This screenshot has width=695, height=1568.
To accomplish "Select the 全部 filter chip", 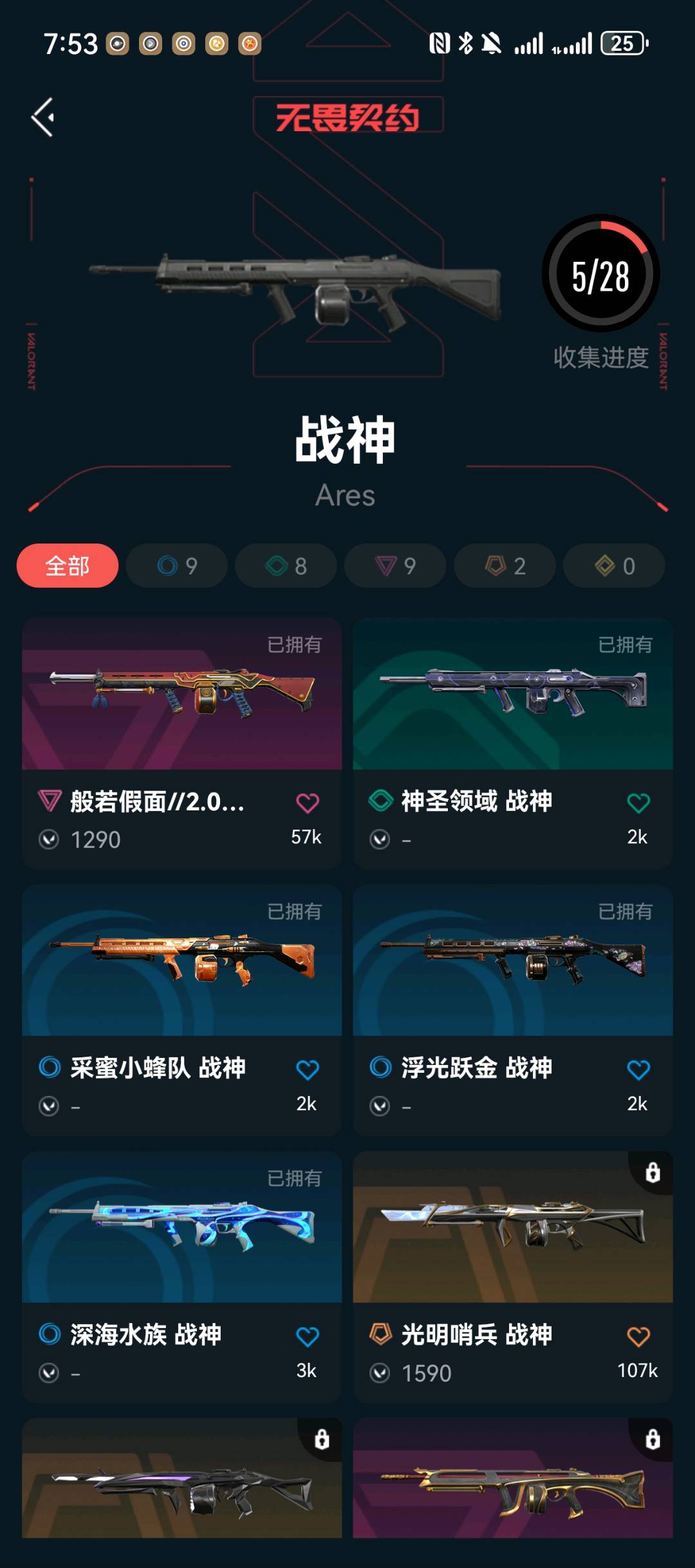I will 68,566.
